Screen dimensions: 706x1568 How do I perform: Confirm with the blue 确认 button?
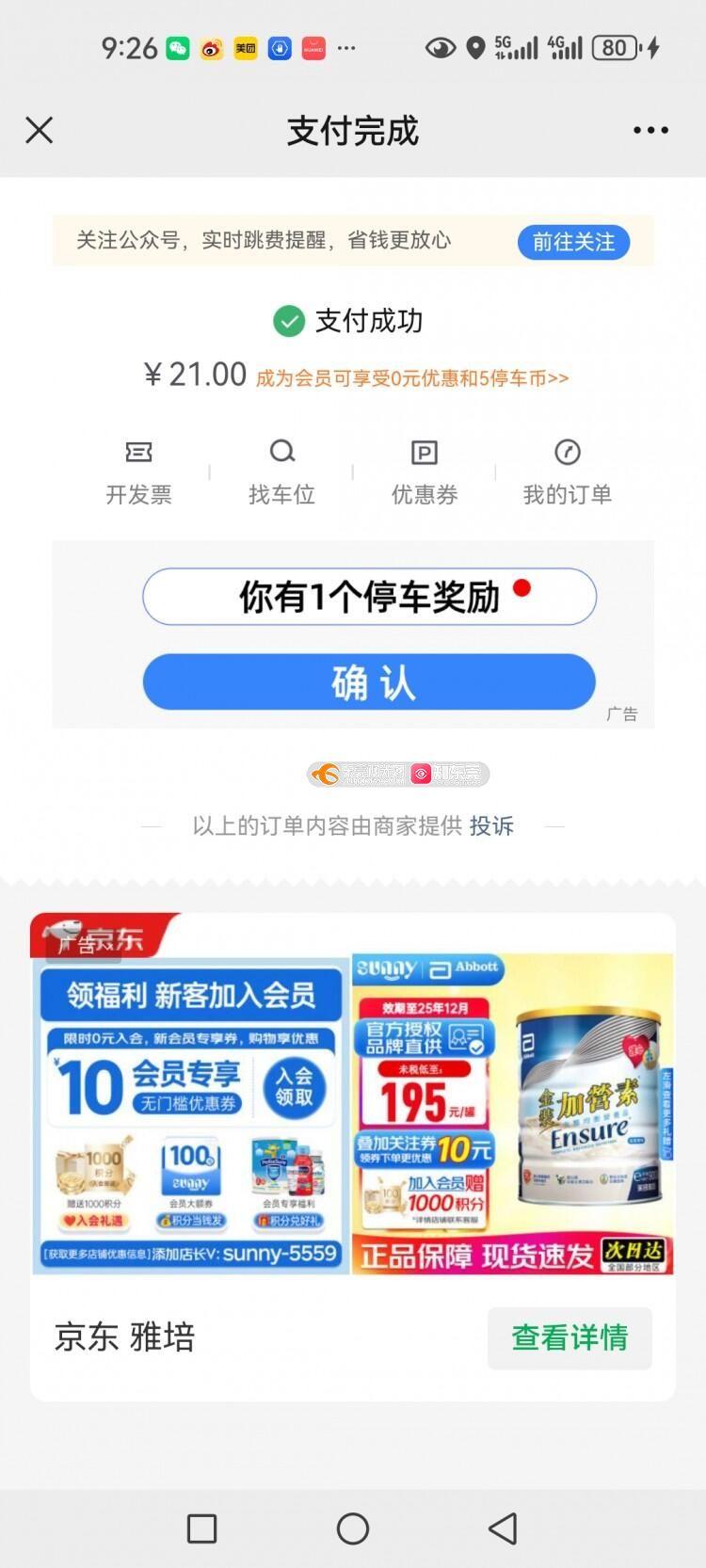coord(369,682)
